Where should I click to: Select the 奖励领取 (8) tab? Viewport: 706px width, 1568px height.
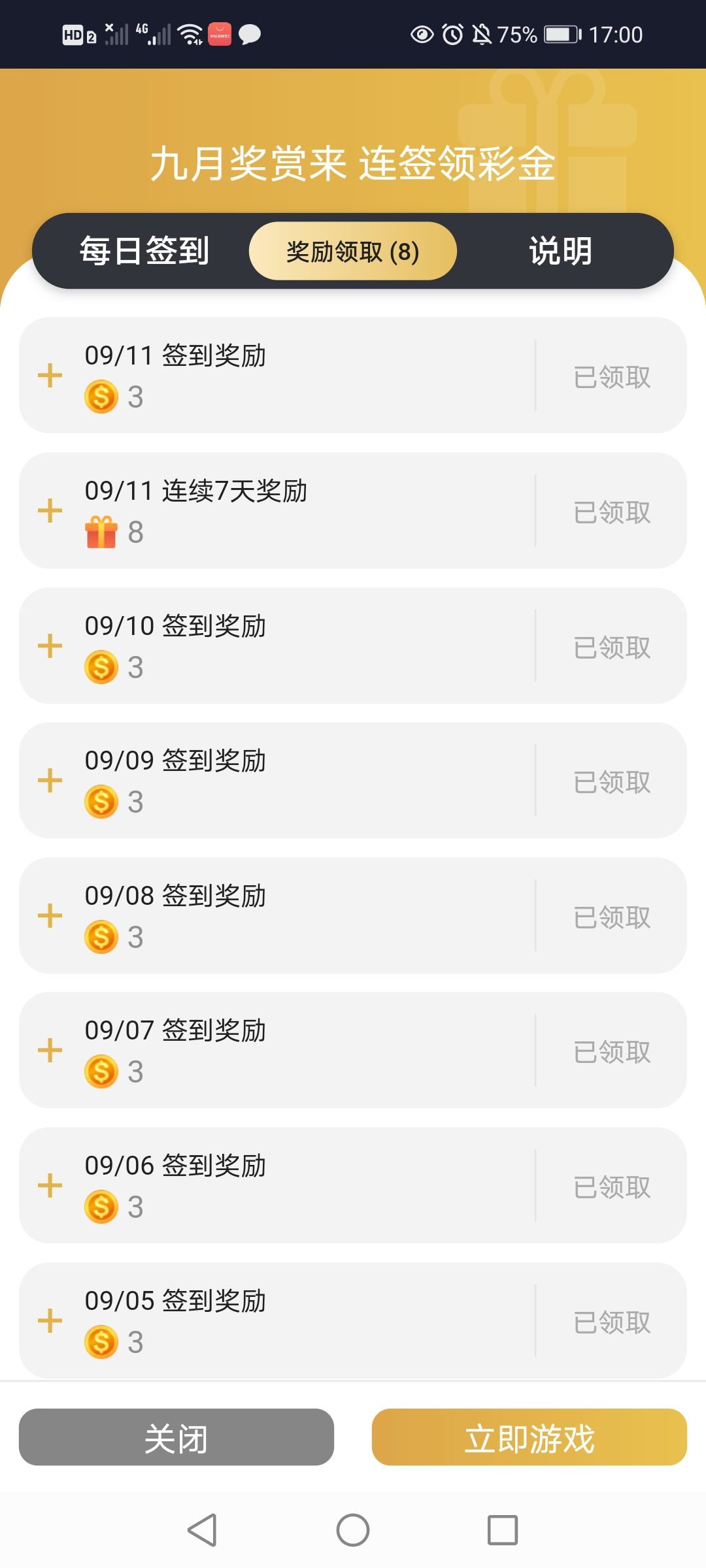coord(352,251)
